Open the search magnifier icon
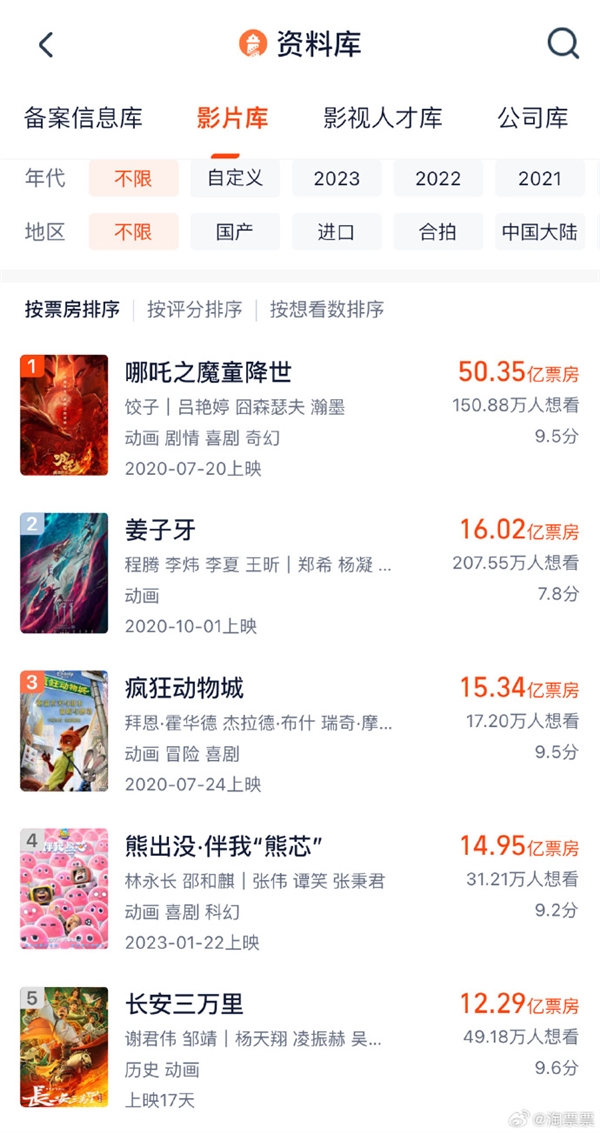 click(x=563, y=44)
